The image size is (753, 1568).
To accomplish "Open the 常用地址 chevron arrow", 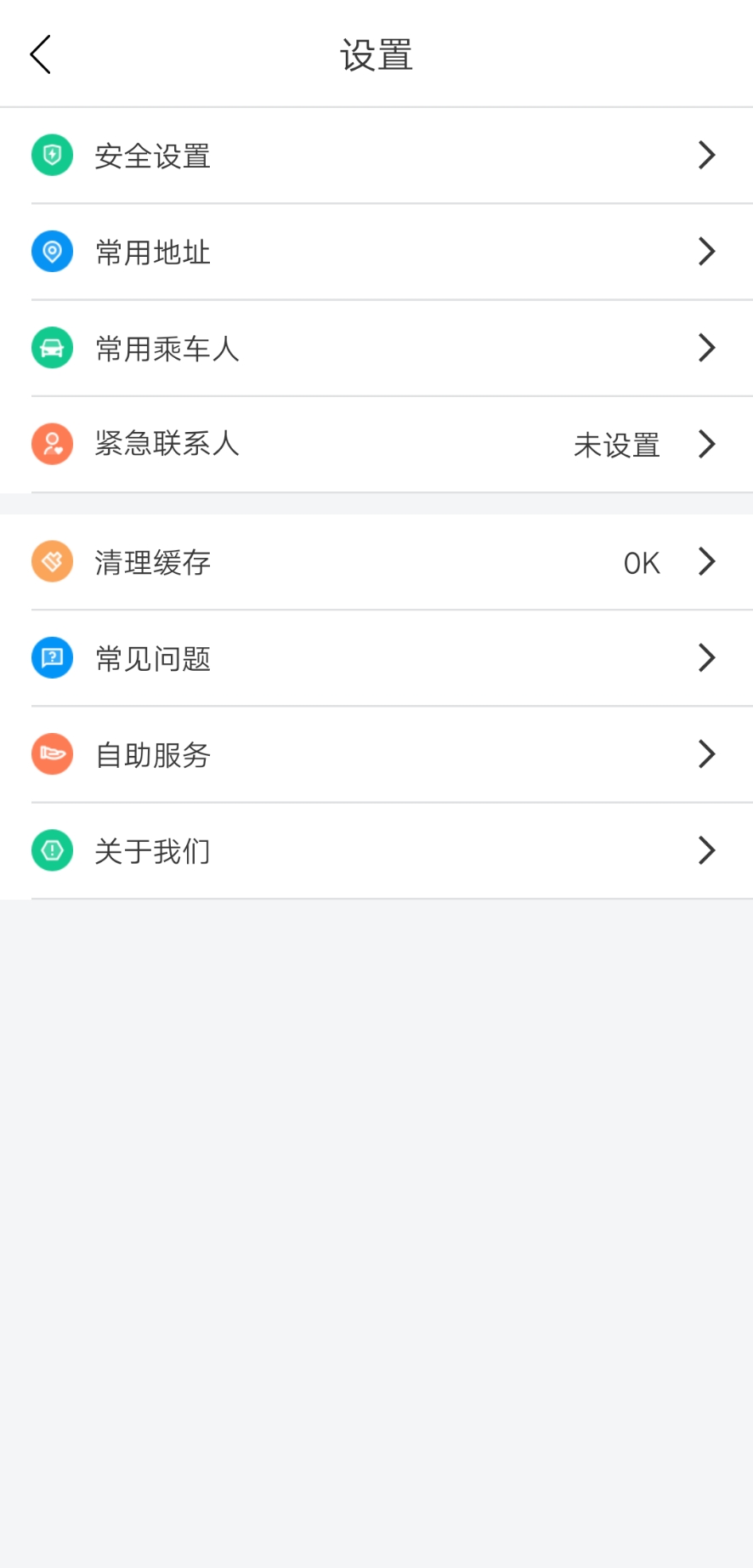I will tap(705, 251).
